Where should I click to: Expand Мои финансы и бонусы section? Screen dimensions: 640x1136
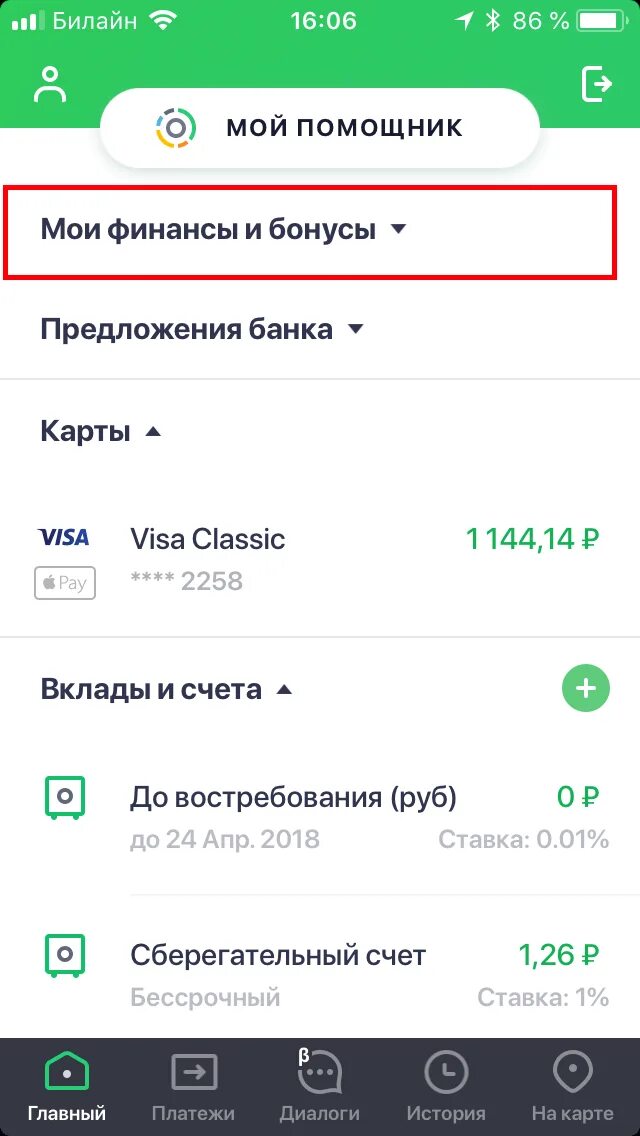coord(224,230)
